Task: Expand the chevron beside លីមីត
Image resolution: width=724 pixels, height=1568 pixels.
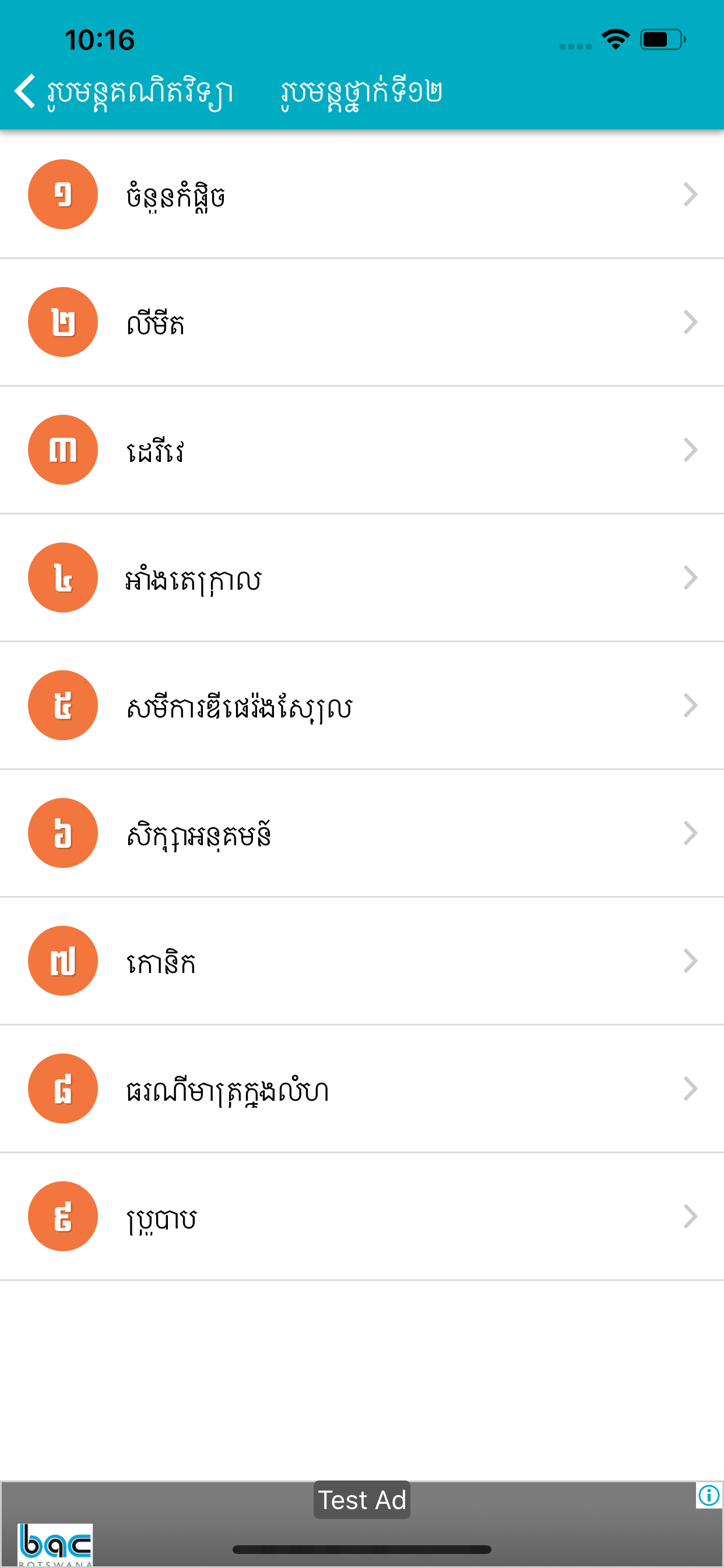Action: [691, 321]
